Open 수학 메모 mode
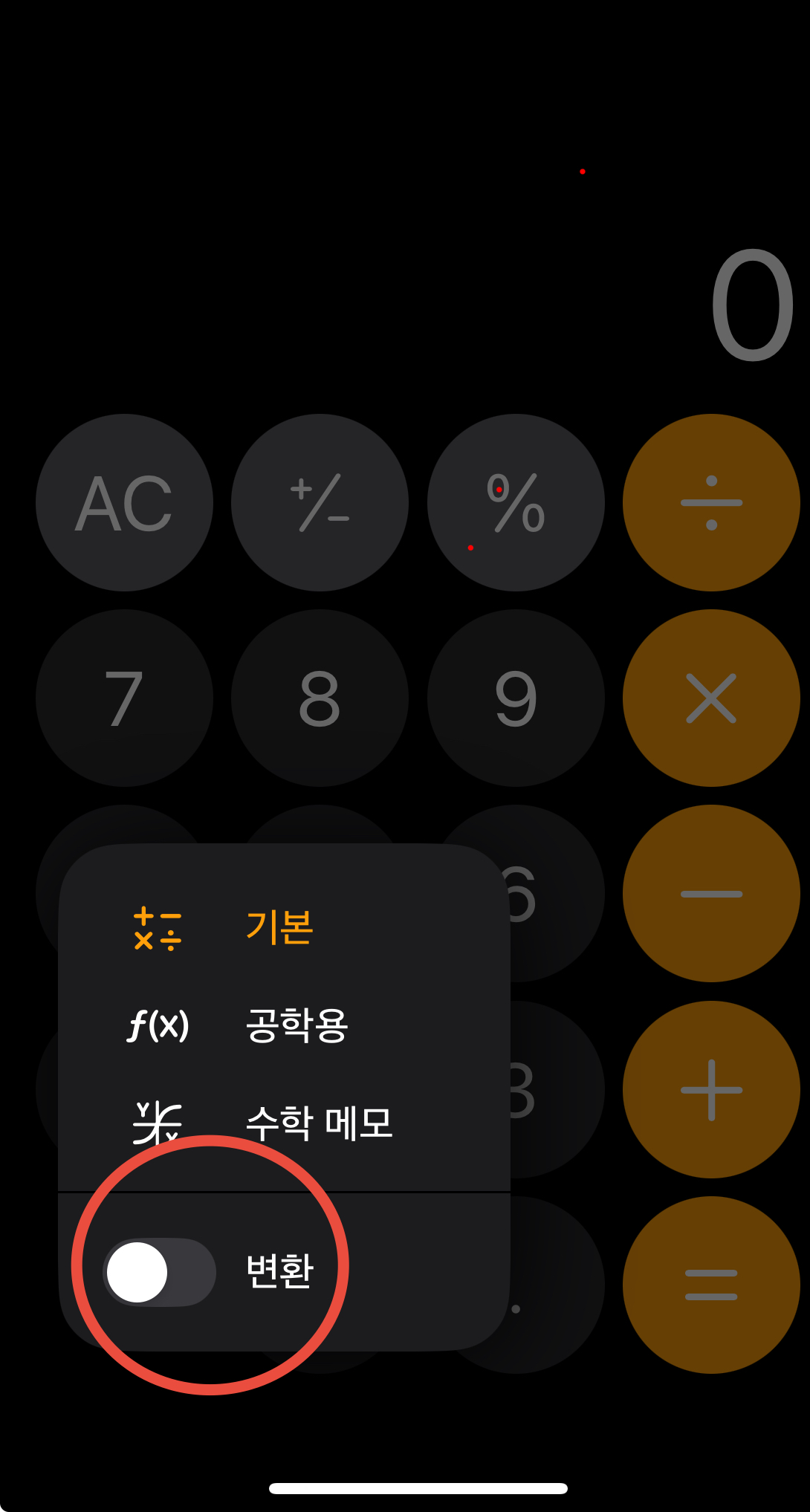 318,1123
